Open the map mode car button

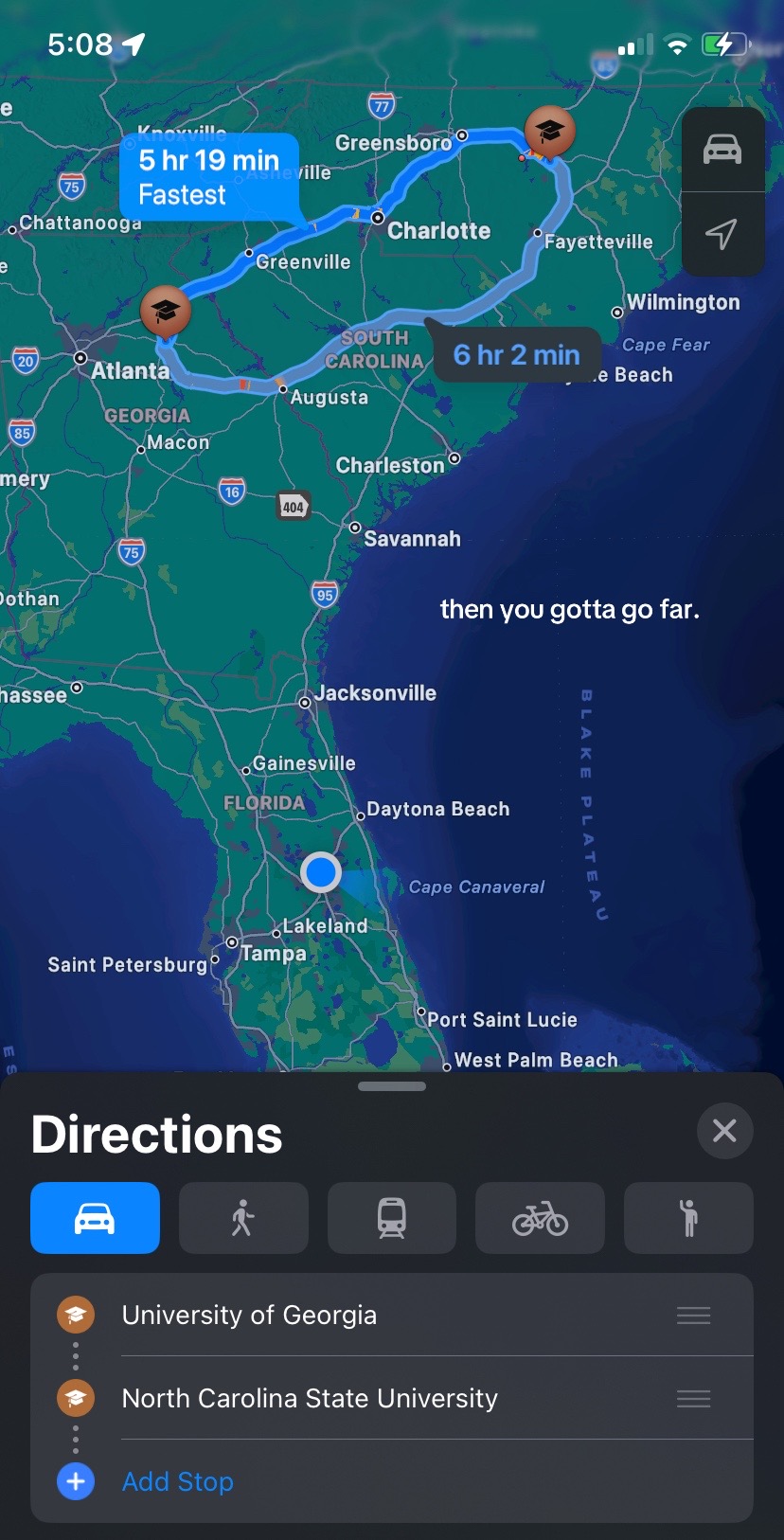[722, 150]
